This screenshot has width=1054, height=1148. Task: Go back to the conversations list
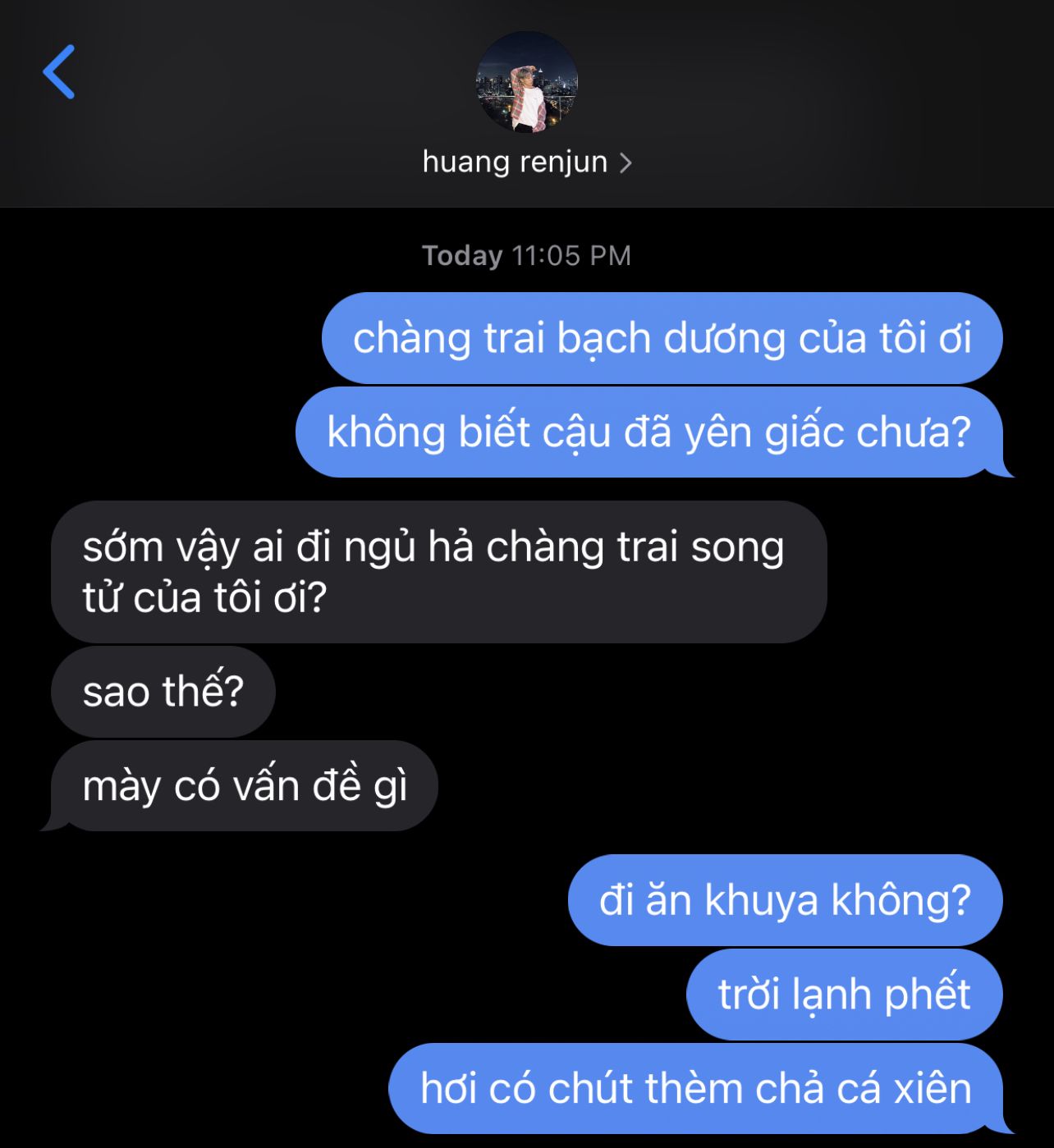[x=59, y=72]
